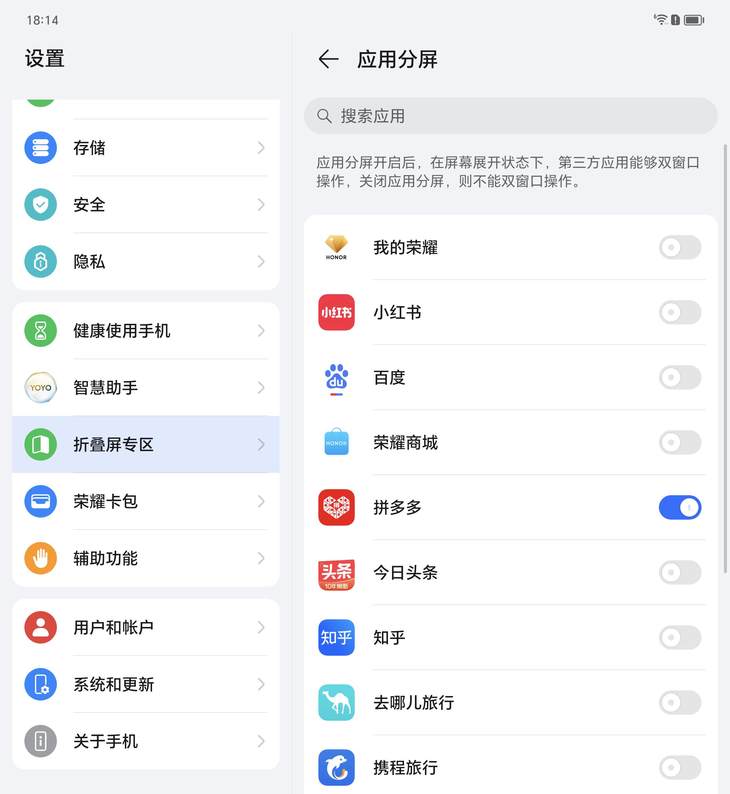Open 辅助功能 settings
Screen dimensions: 730x794
pos(146,559)
